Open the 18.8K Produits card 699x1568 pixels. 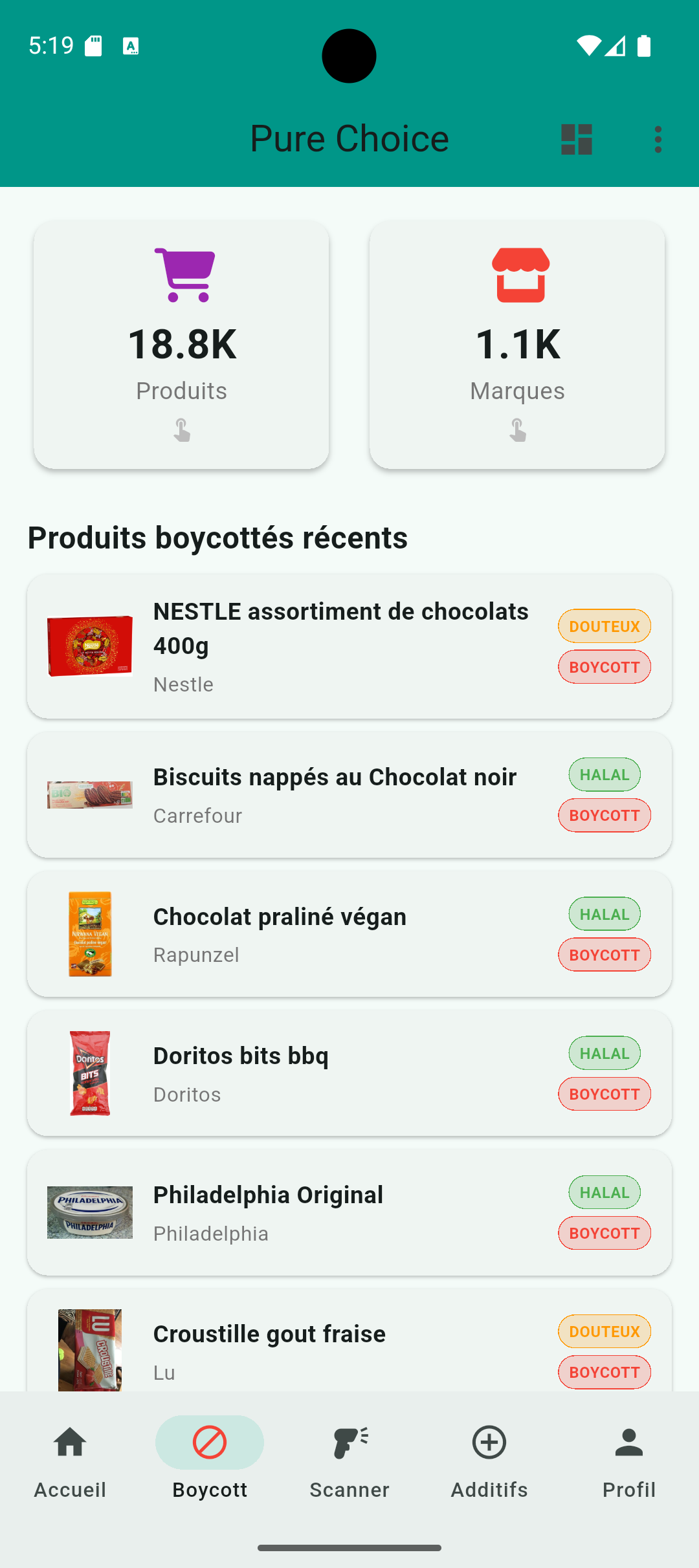click(181, 344)
